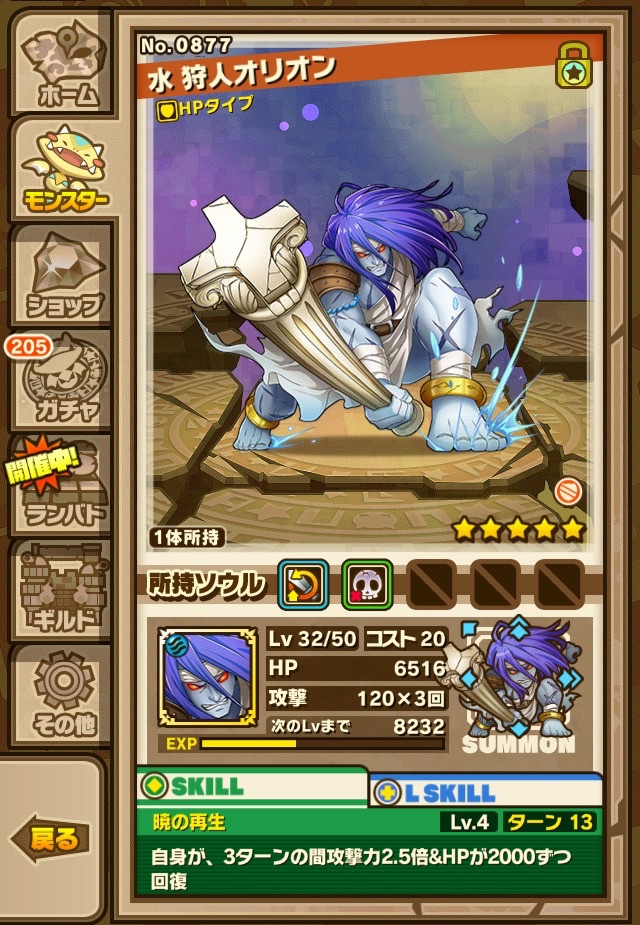Select the SKILL tab
Screen dimensions: 640x925
250,786
